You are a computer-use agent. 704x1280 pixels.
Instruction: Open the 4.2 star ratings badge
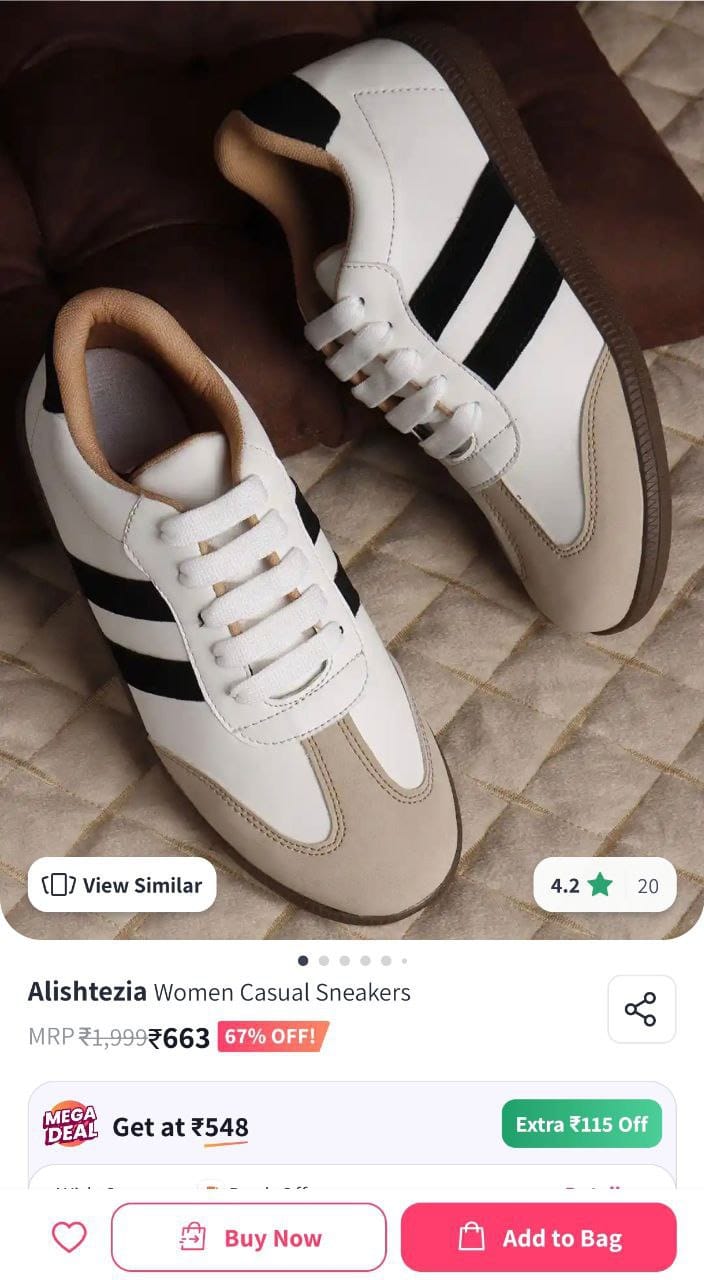tap(604, 885)
